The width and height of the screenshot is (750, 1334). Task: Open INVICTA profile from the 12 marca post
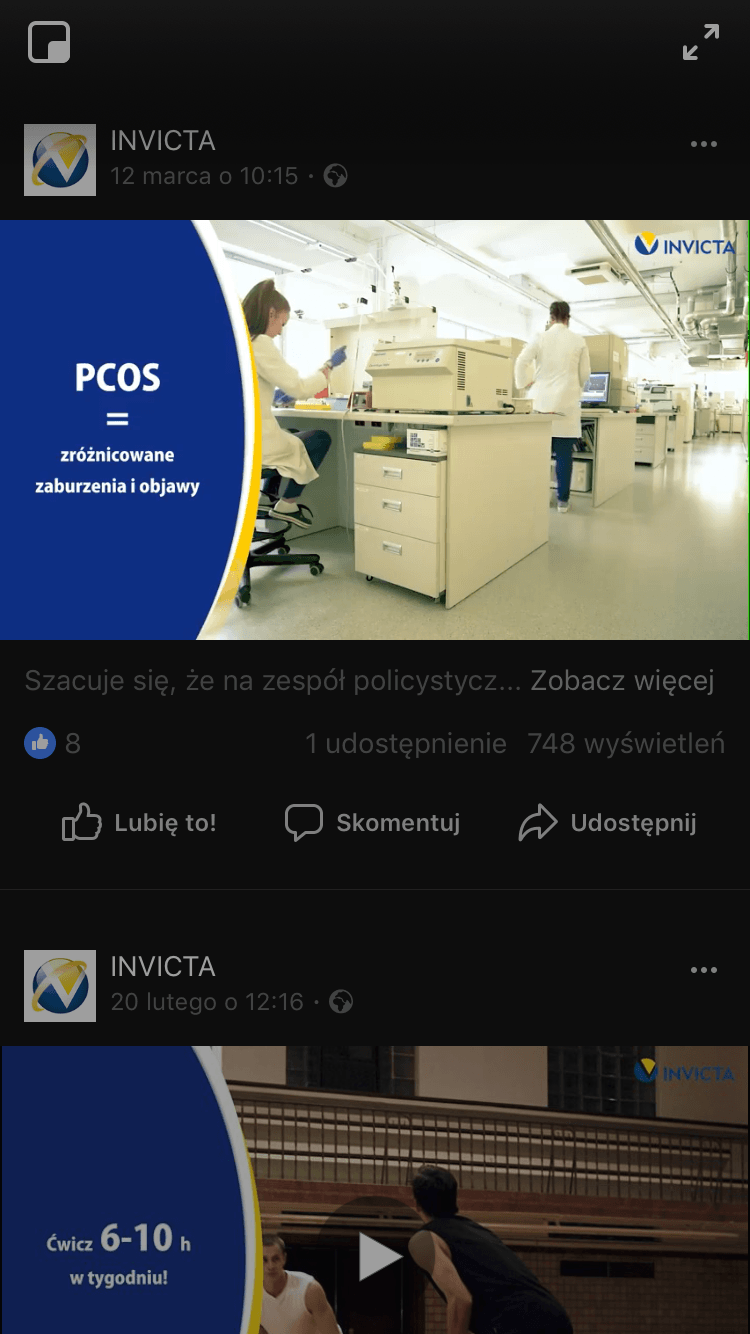[x=163, y=141]
